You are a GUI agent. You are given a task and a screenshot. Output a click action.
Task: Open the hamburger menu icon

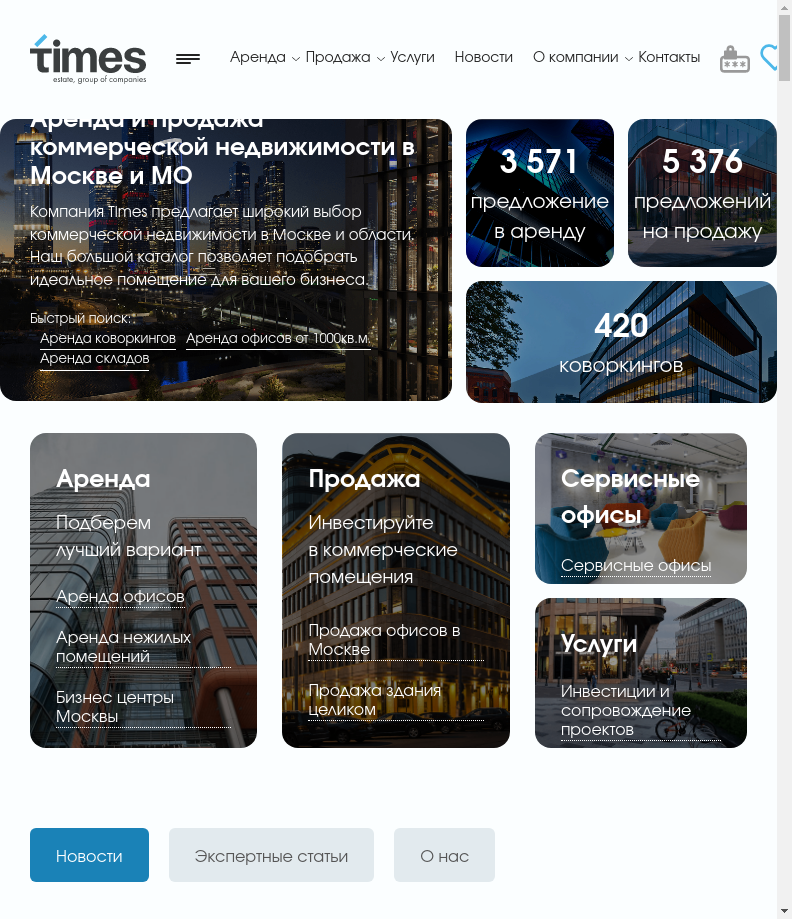pyautogui.click(x=188, y=59)
